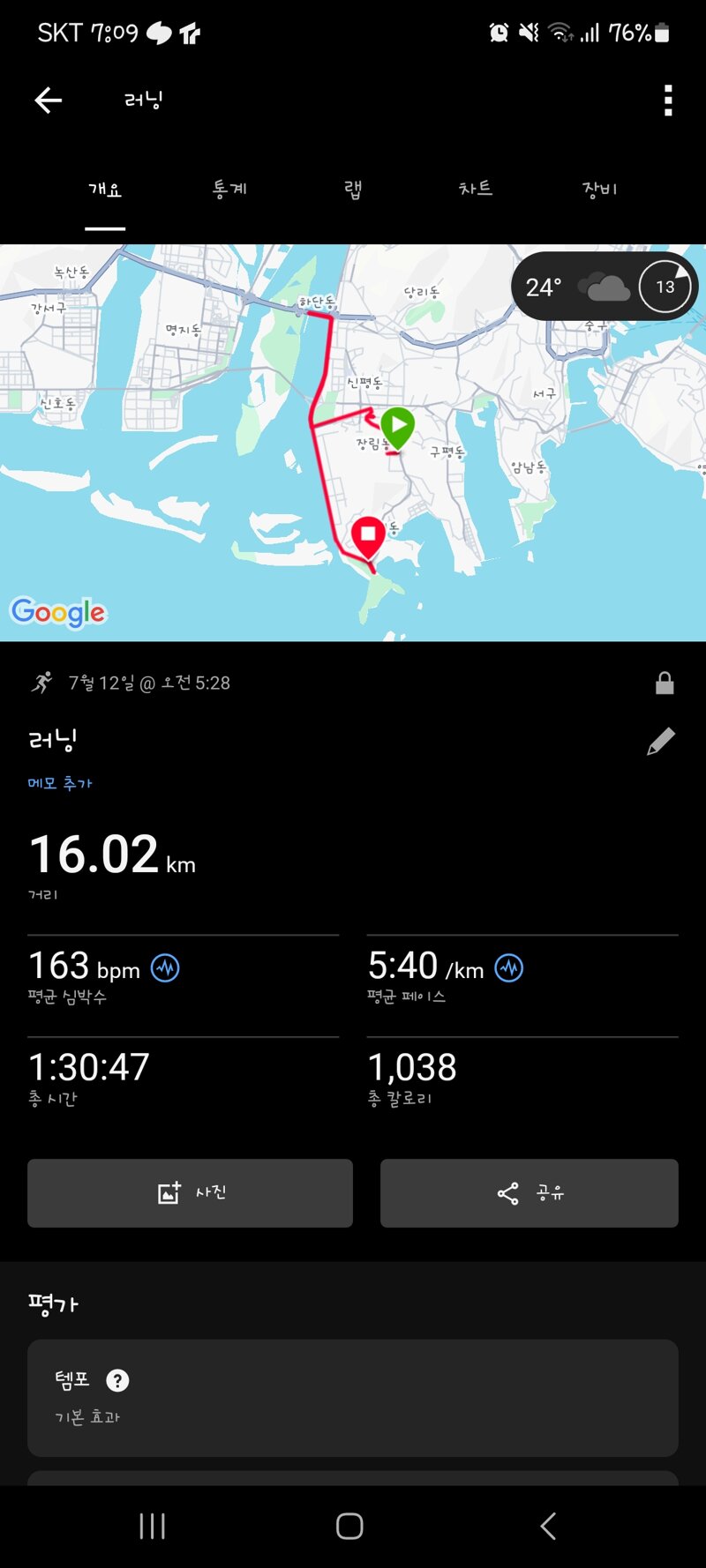Image resolution: width=706 pixels, height=1568 pixels.
Task: Tap the 메모 추가 link
Action: point(60,783)
